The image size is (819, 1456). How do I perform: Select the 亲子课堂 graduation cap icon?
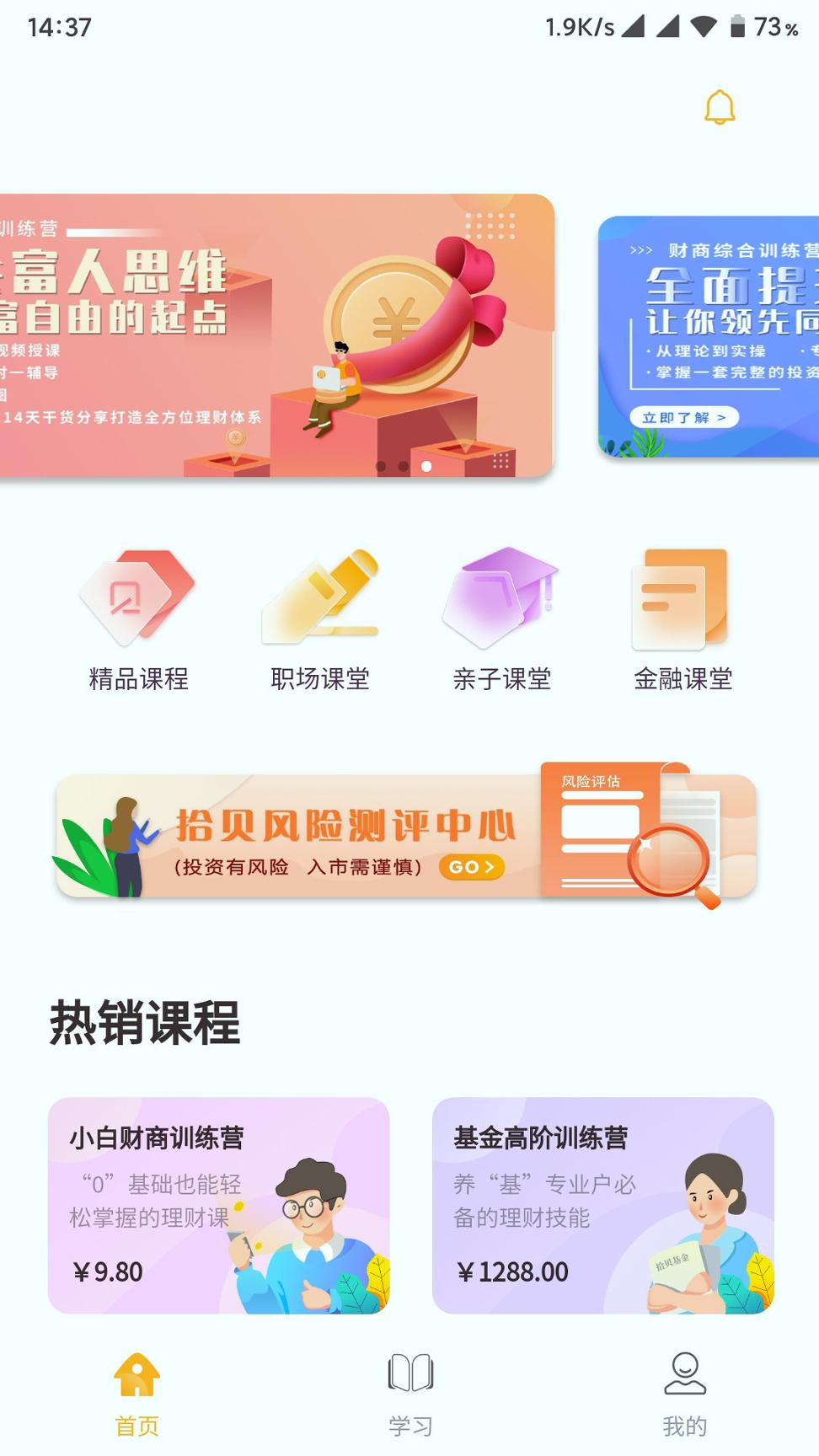(x=502, y=598)
